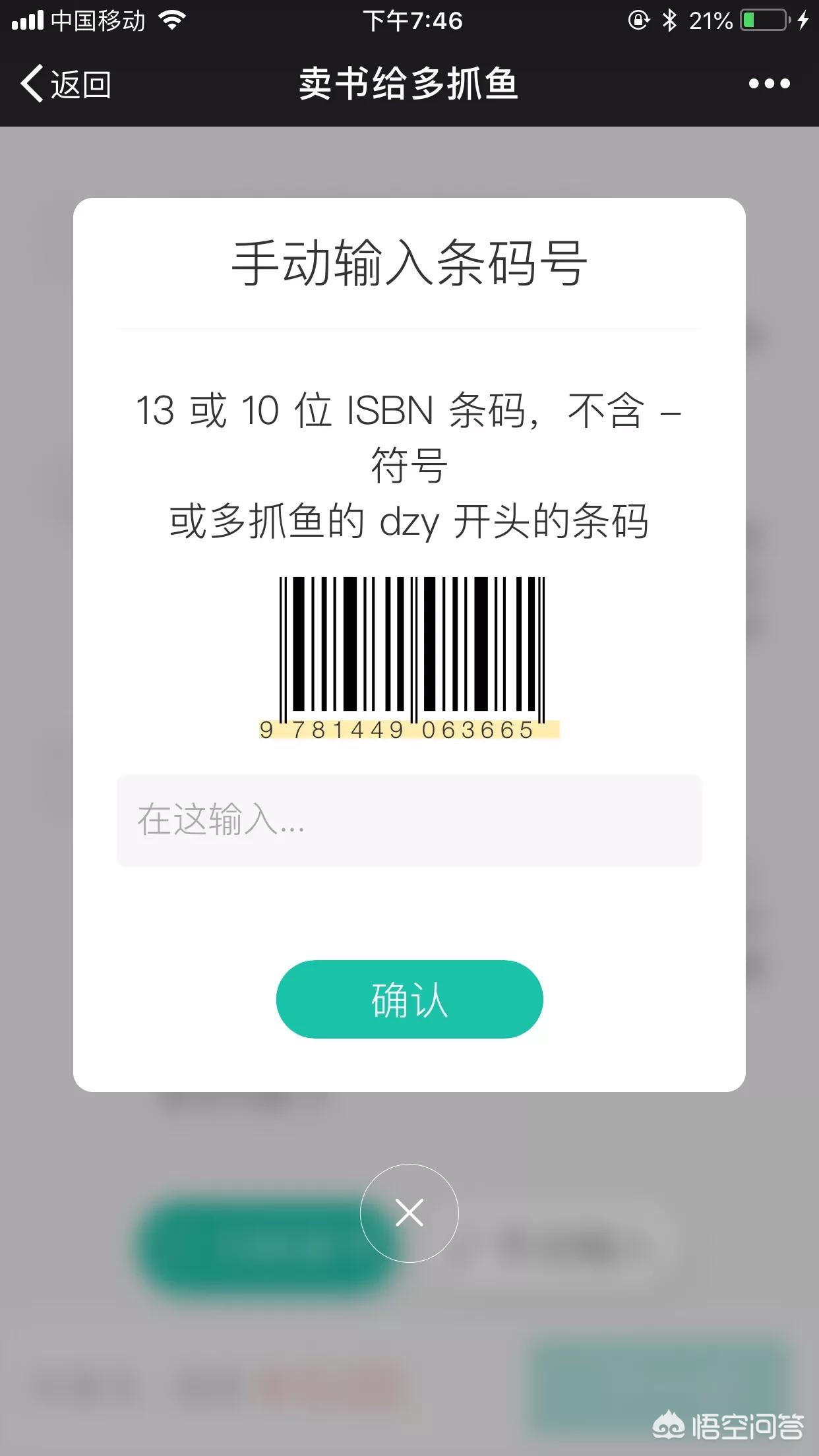Tap the 中国移动 carrier label
This screenshot has width=819, height=1456.
[99, 20]
